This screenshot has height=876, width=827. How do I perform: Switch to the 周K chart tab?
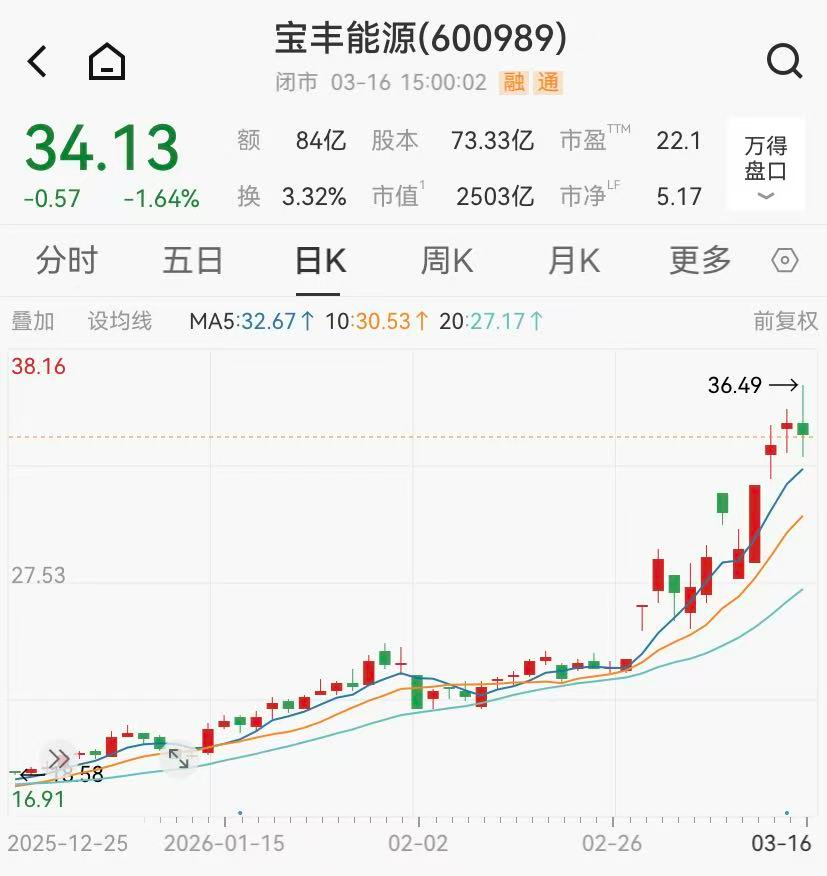point(446,261)
